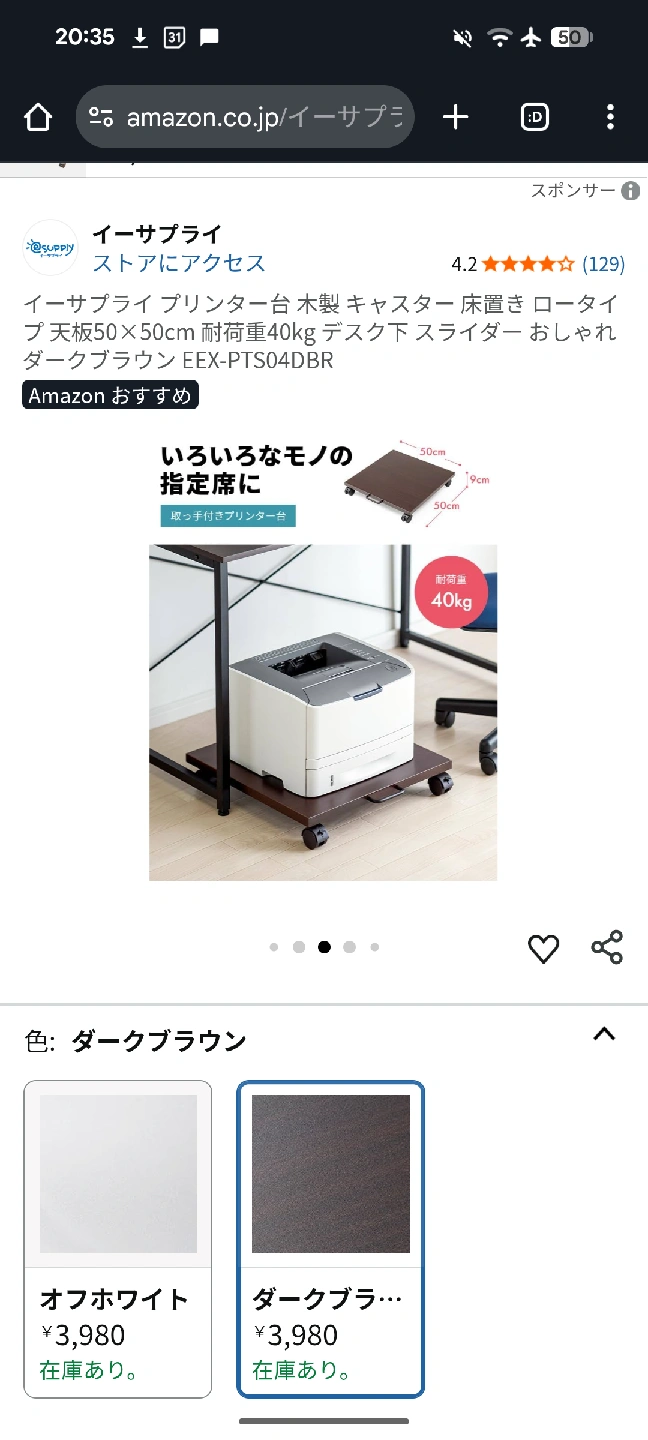Viewport: 648px width, 1440px height.
Task: Go to the browser home page
Action: [38, 118]
